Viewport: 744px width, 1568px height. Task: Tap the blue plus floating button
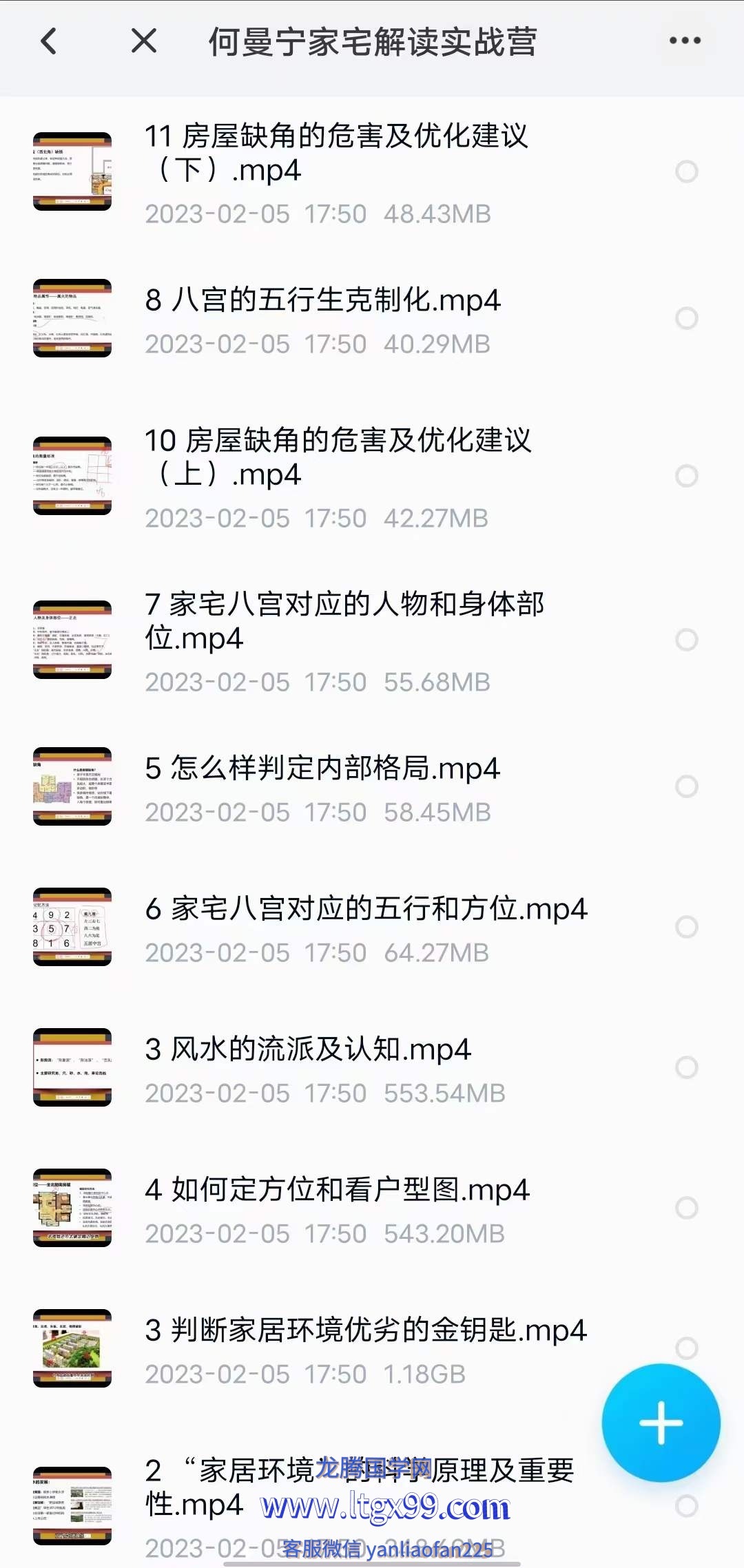661,1422
